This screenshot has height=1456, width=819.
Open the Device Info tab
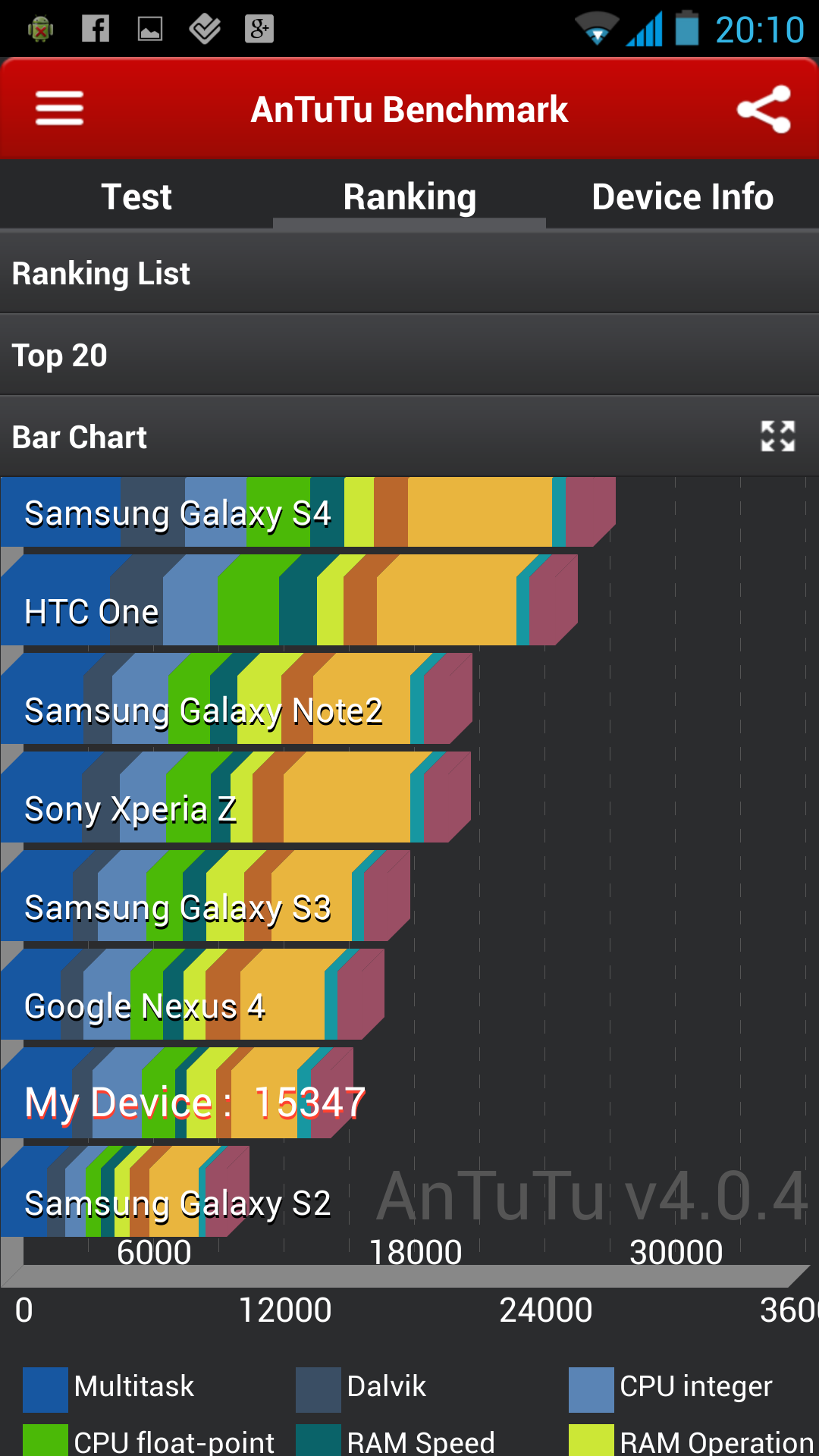(682, 197)
